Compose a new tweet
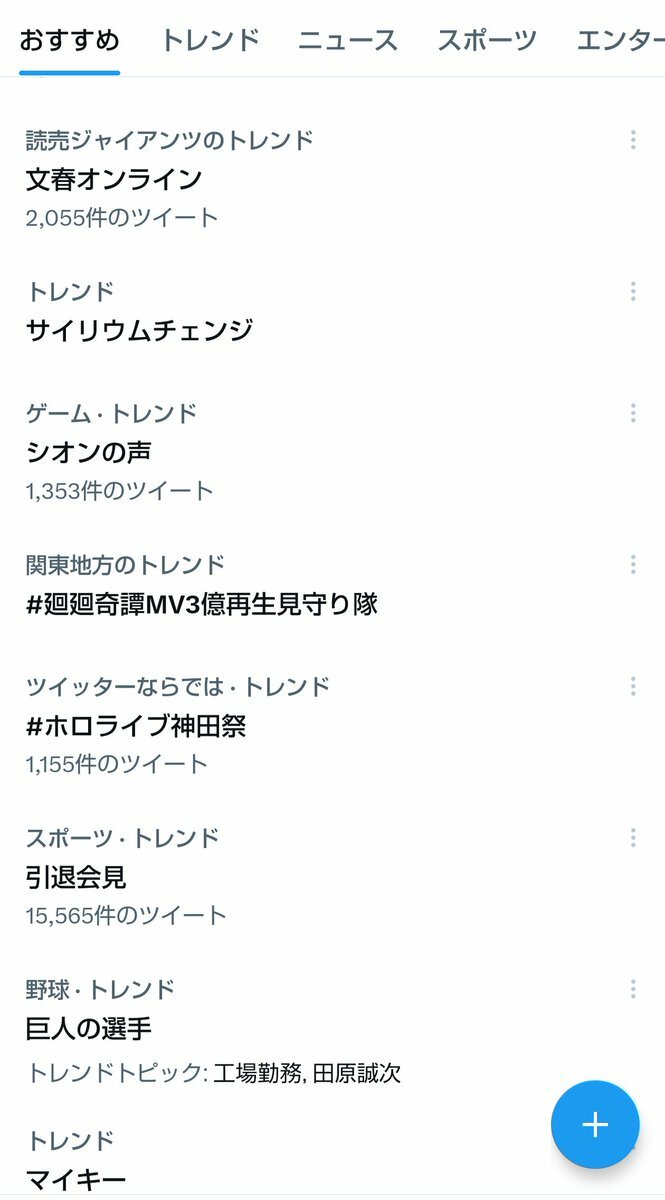 coord(595,1124)
